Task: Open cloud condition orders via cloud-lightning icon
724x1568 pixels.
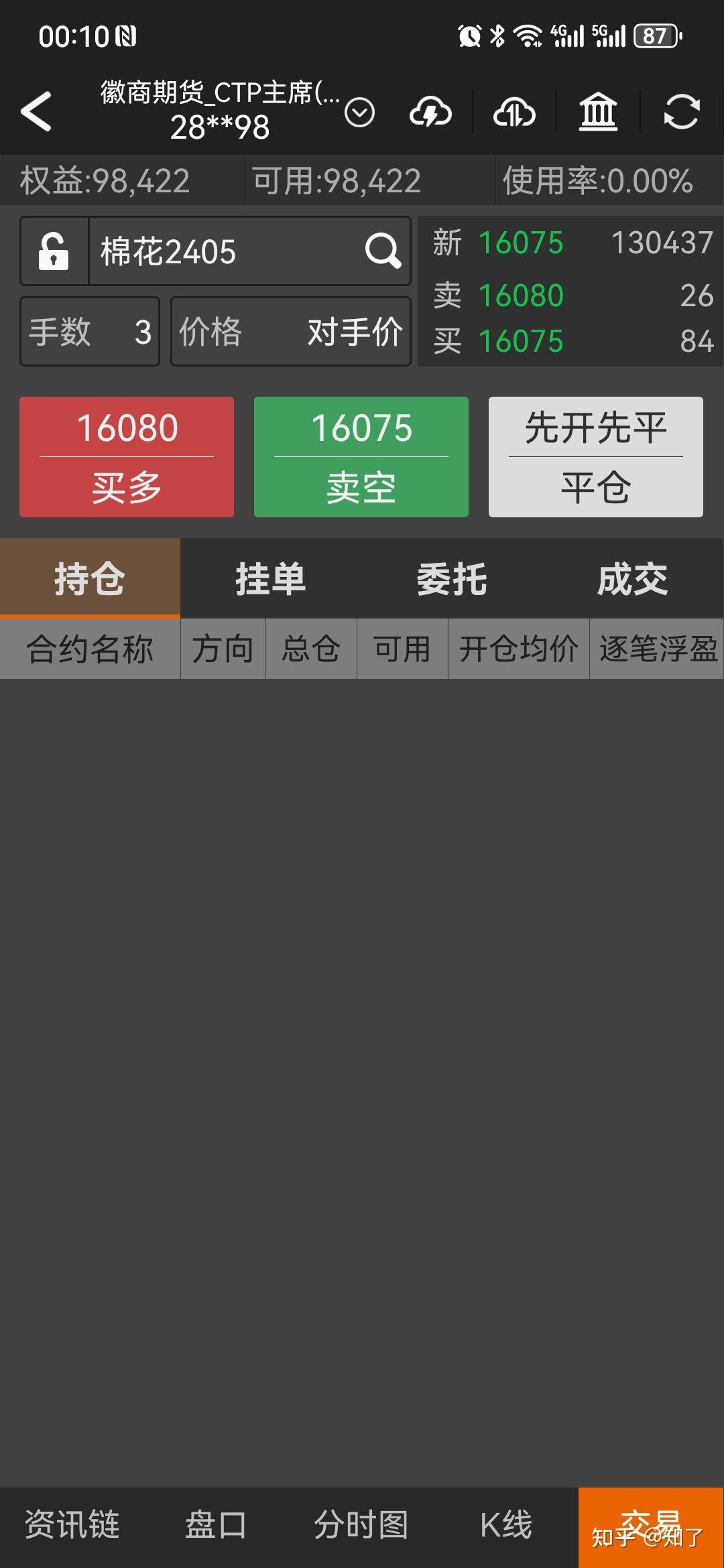Action: point(431,113)
